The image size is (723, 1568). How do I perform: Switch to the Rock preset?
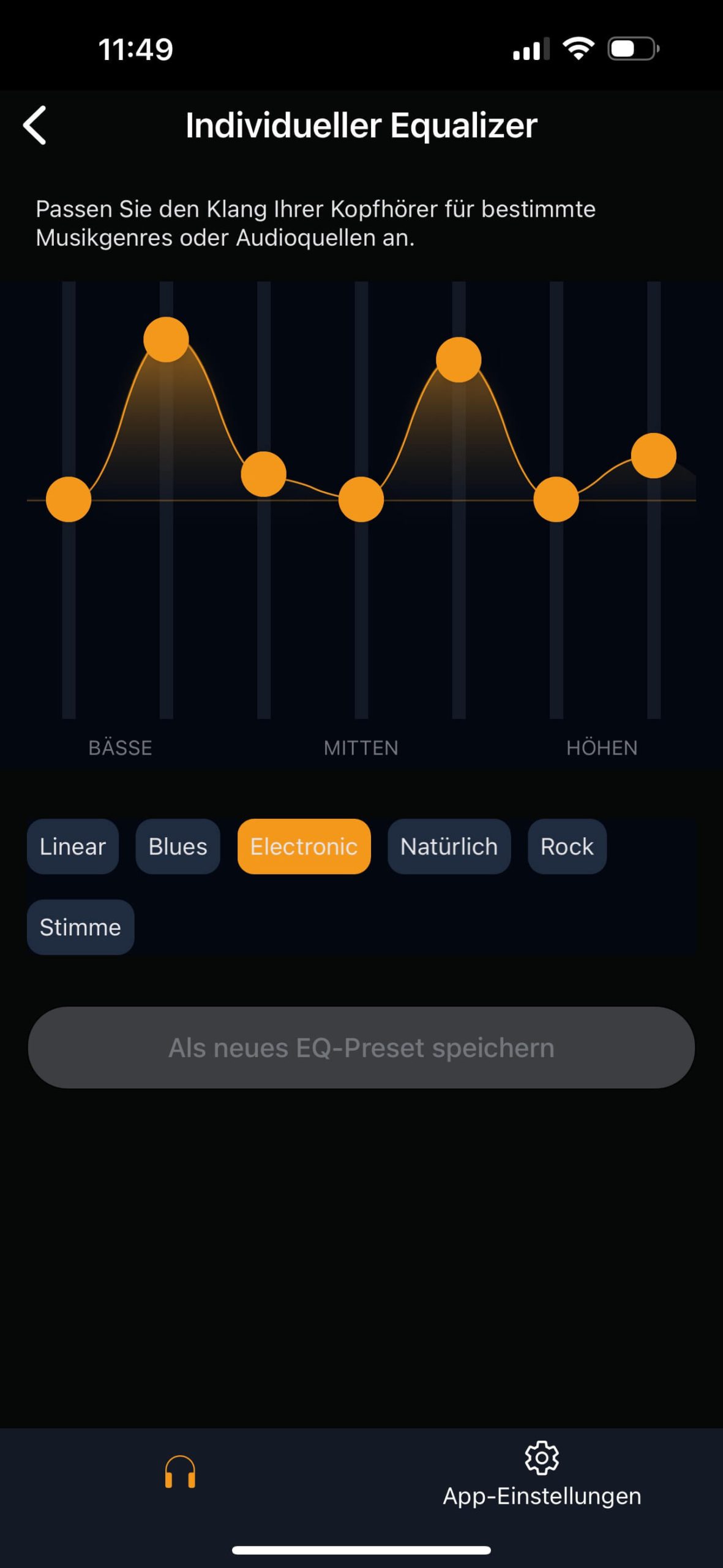(x=567, y=846)
